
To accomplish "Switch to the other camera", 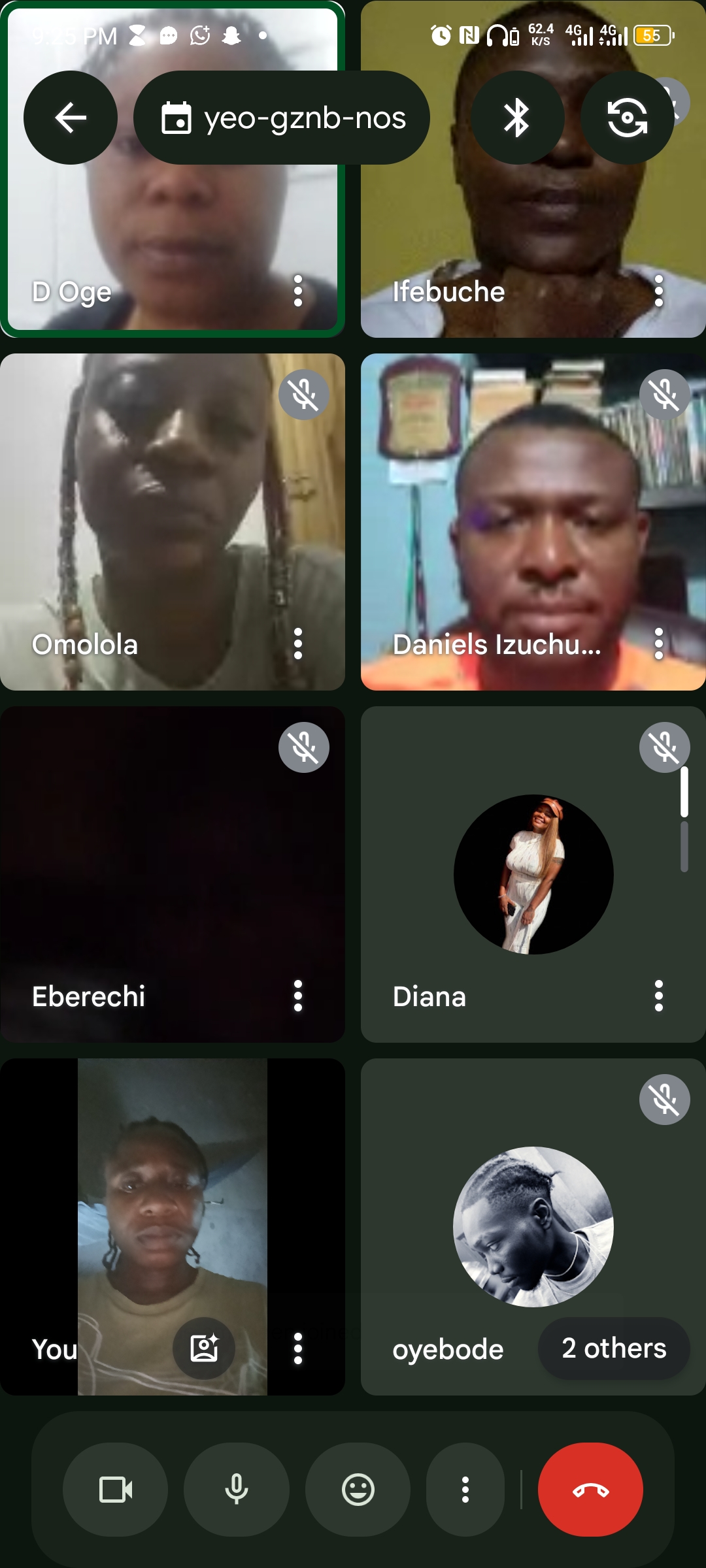I will (627, 118).
